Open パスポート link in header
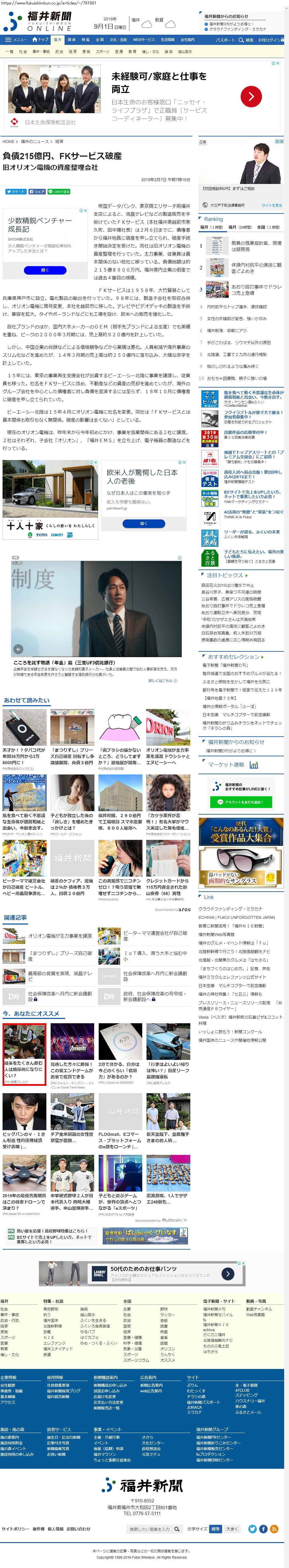The width and height of the screenshot is (289, 1568). [x=225, y=40]
